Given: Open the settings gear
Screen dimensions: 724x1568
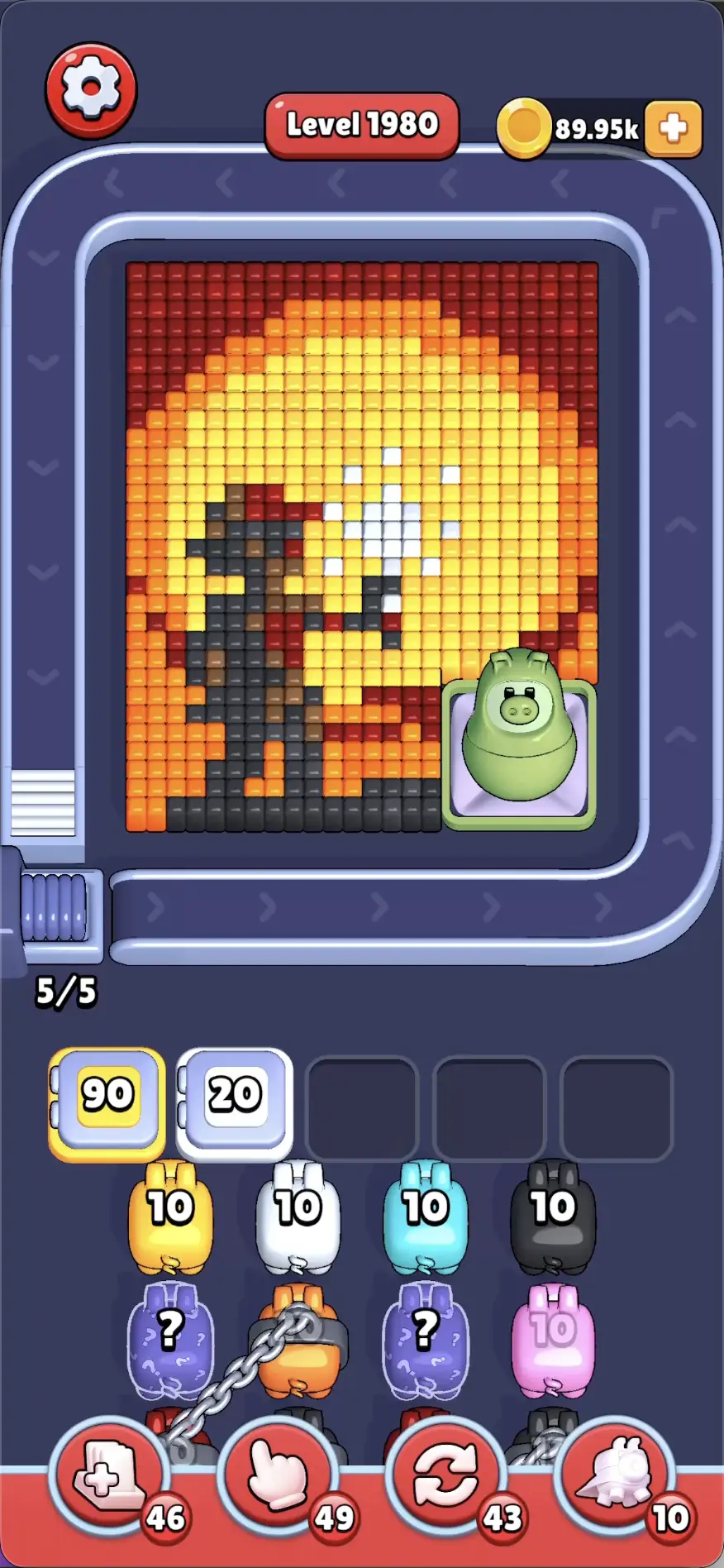Looking at the screenshot, I should 91,90.
